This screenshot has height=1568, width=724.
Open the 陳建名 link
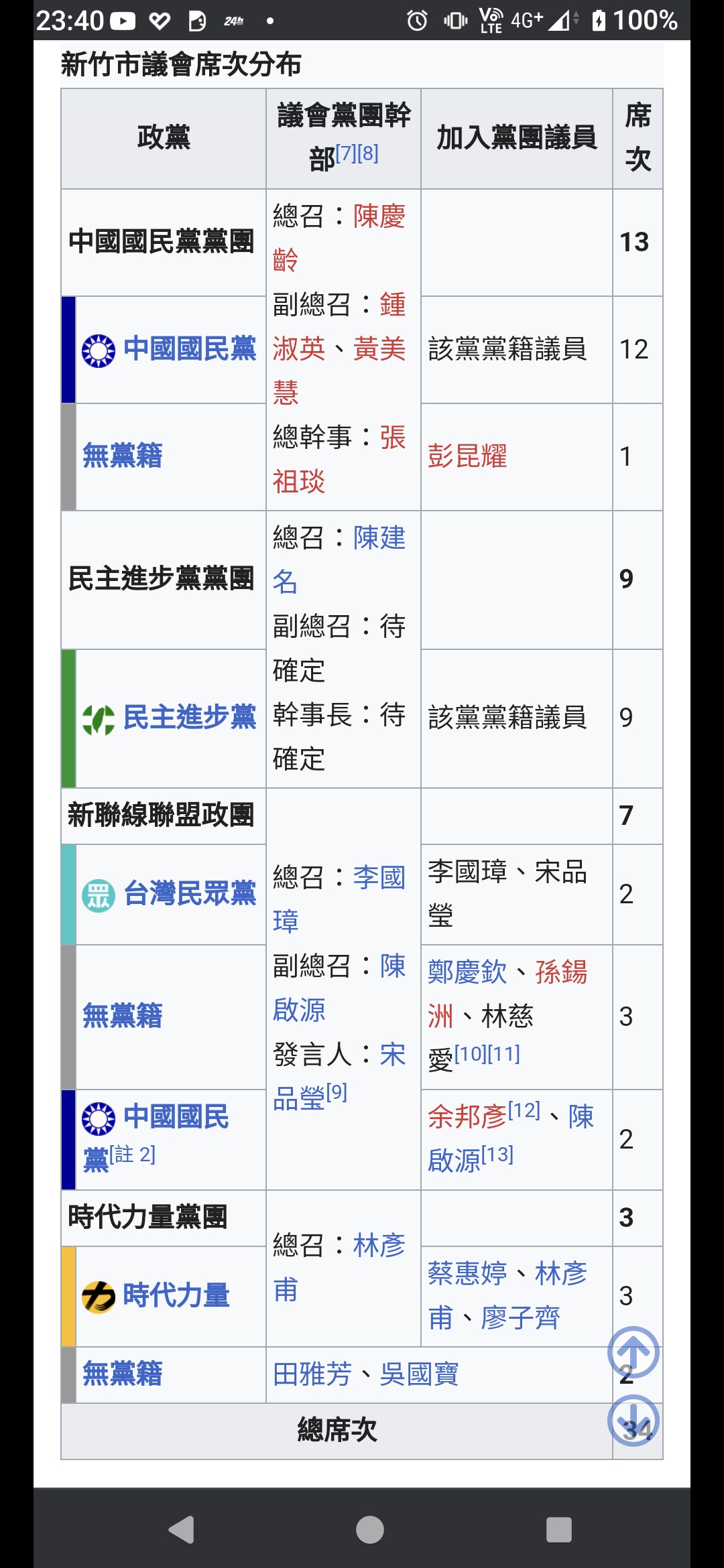(379, 538)
